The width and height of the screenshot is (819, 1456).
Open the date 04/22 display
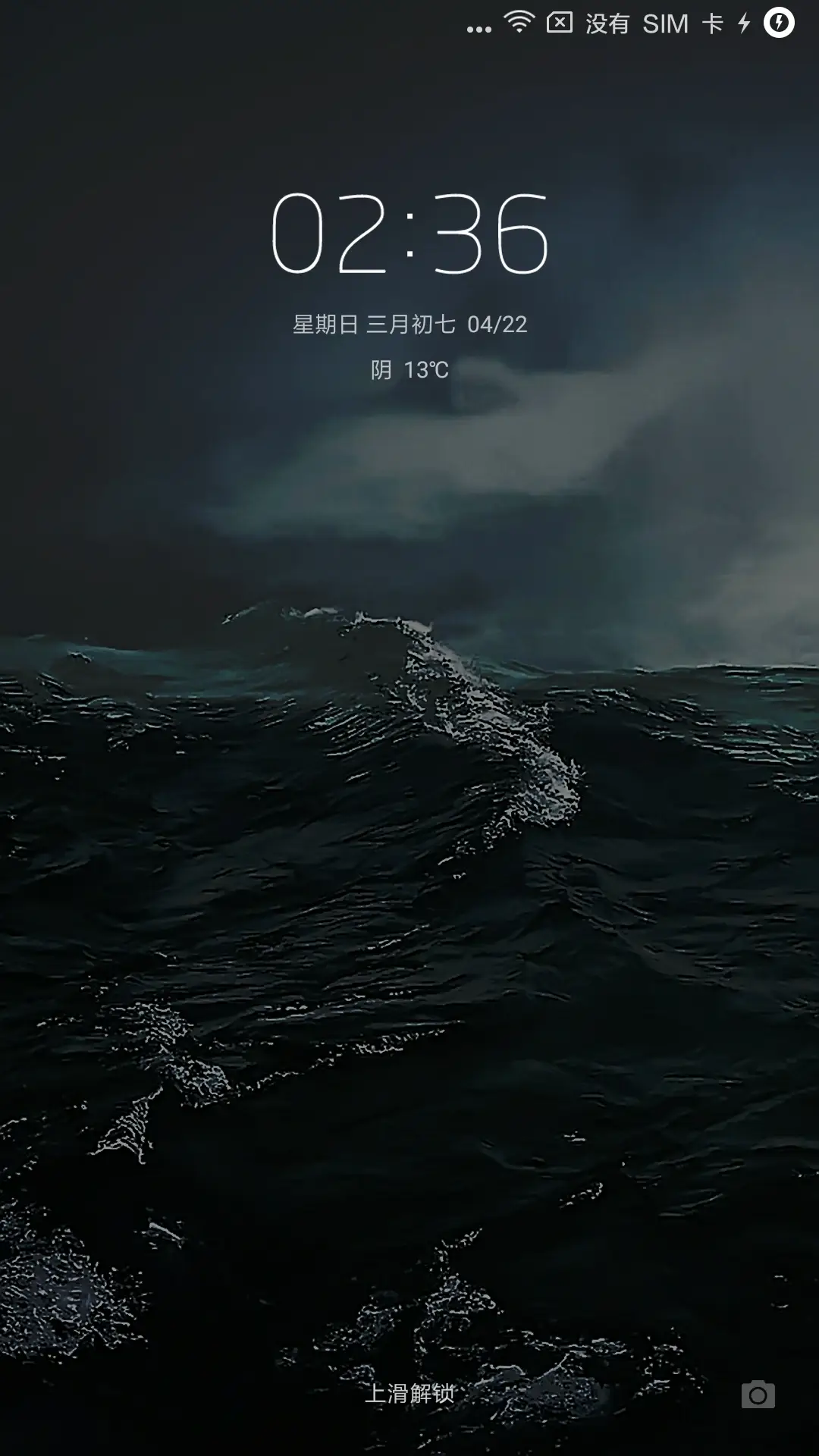click(x=500, y=322)
